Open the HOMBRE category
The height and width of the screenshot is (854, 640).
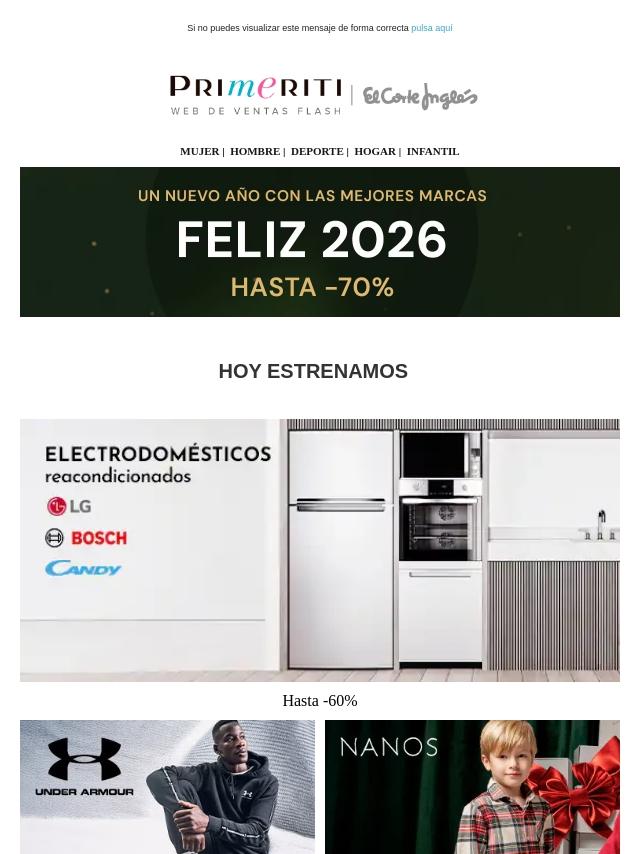[x=254, y=151]
